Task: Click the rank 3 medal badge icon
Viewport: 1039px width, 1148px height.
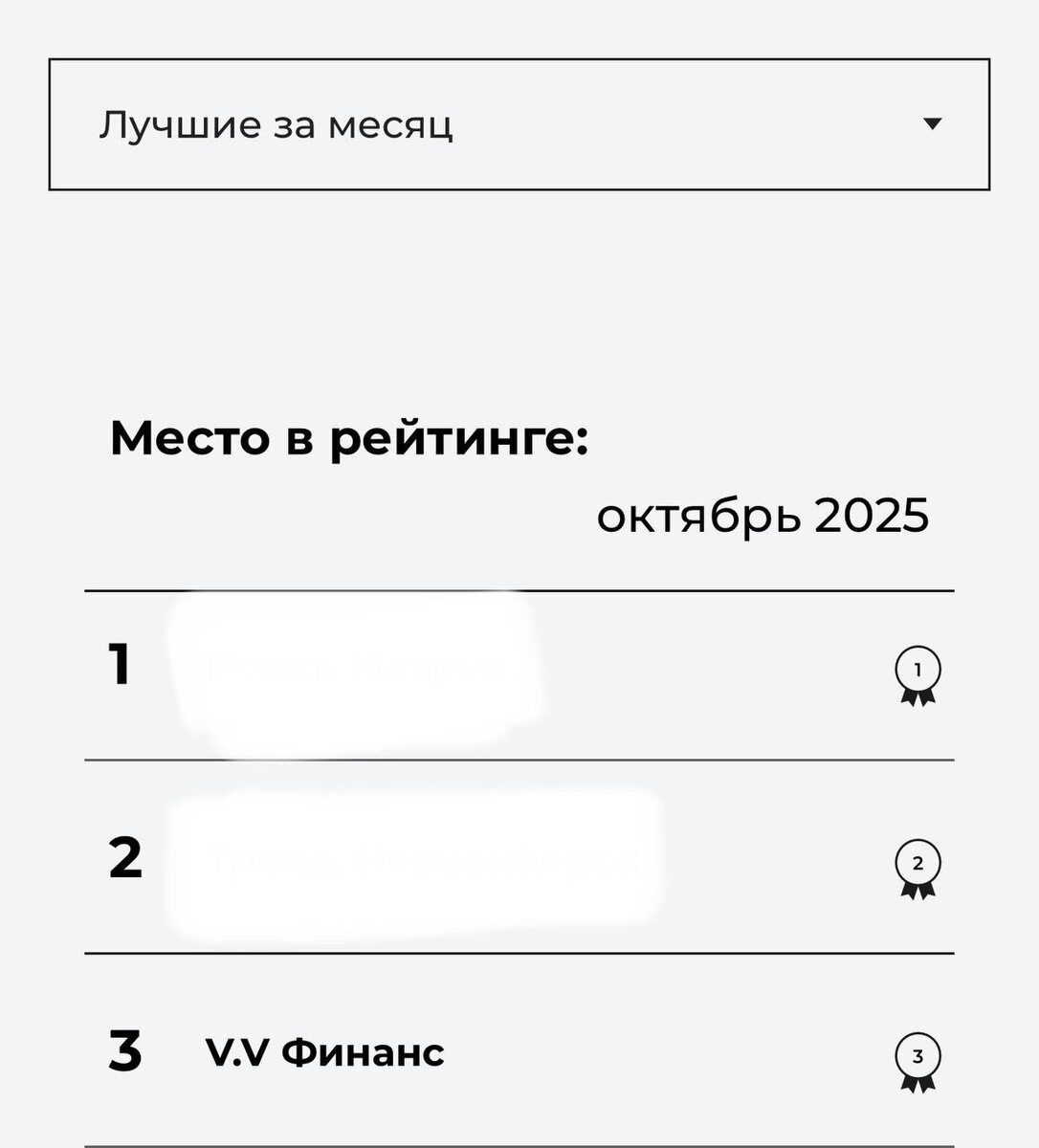Action: 917,1056
